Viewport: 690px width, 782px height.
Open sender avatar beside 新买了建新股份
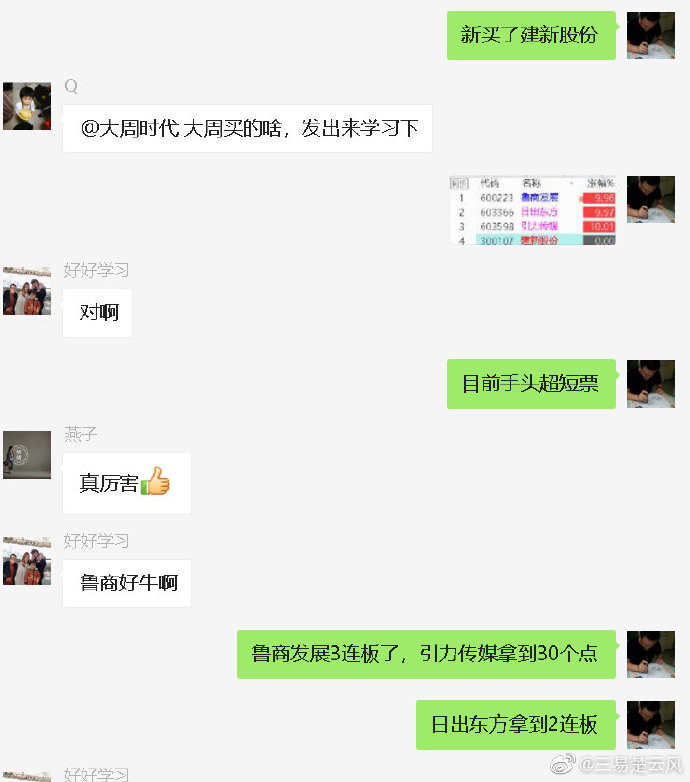(x=650, y=36)
